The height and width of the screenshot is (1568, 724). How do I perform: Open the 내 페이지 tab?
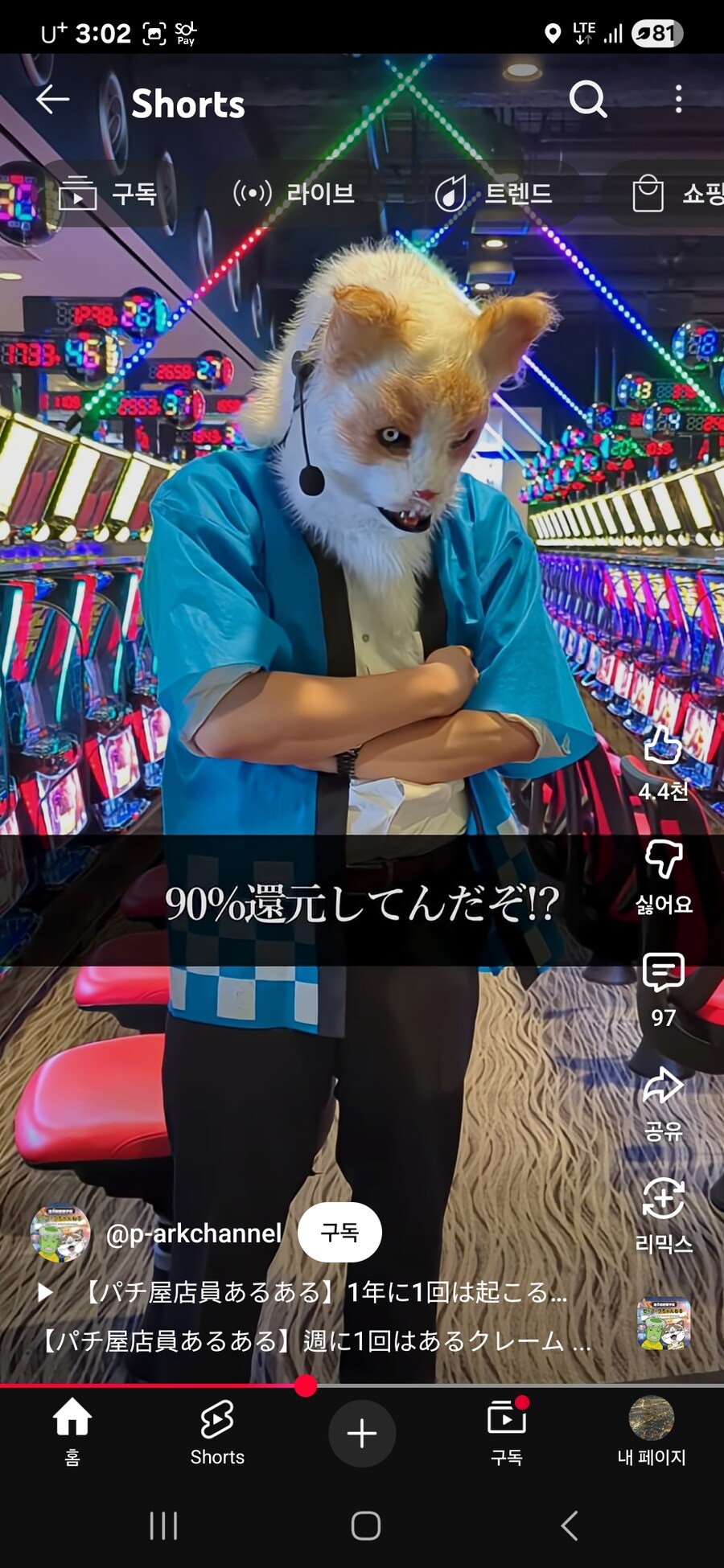click(651, 1433)
